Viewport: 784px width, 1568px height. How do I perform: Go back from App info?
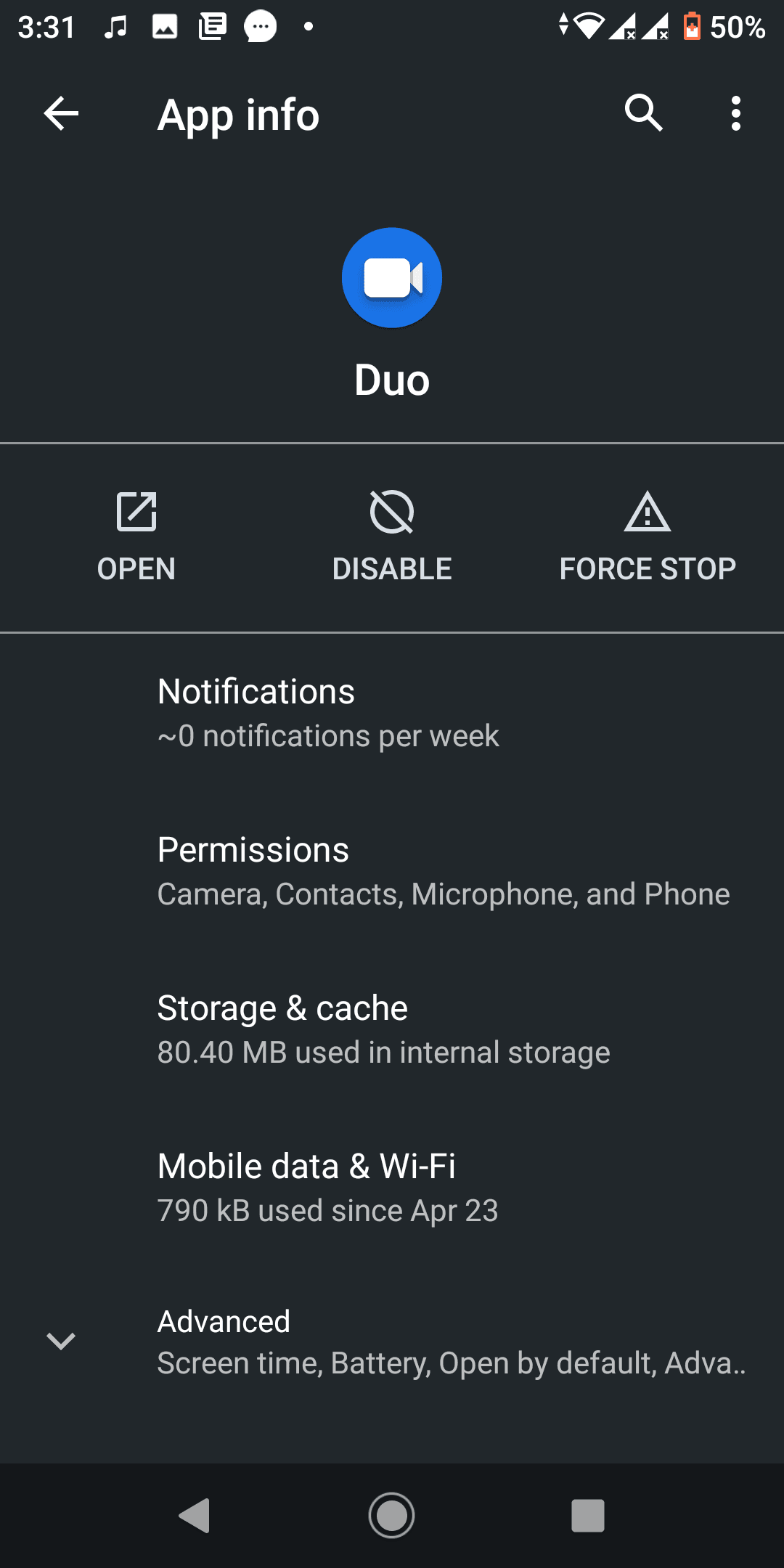61,114
